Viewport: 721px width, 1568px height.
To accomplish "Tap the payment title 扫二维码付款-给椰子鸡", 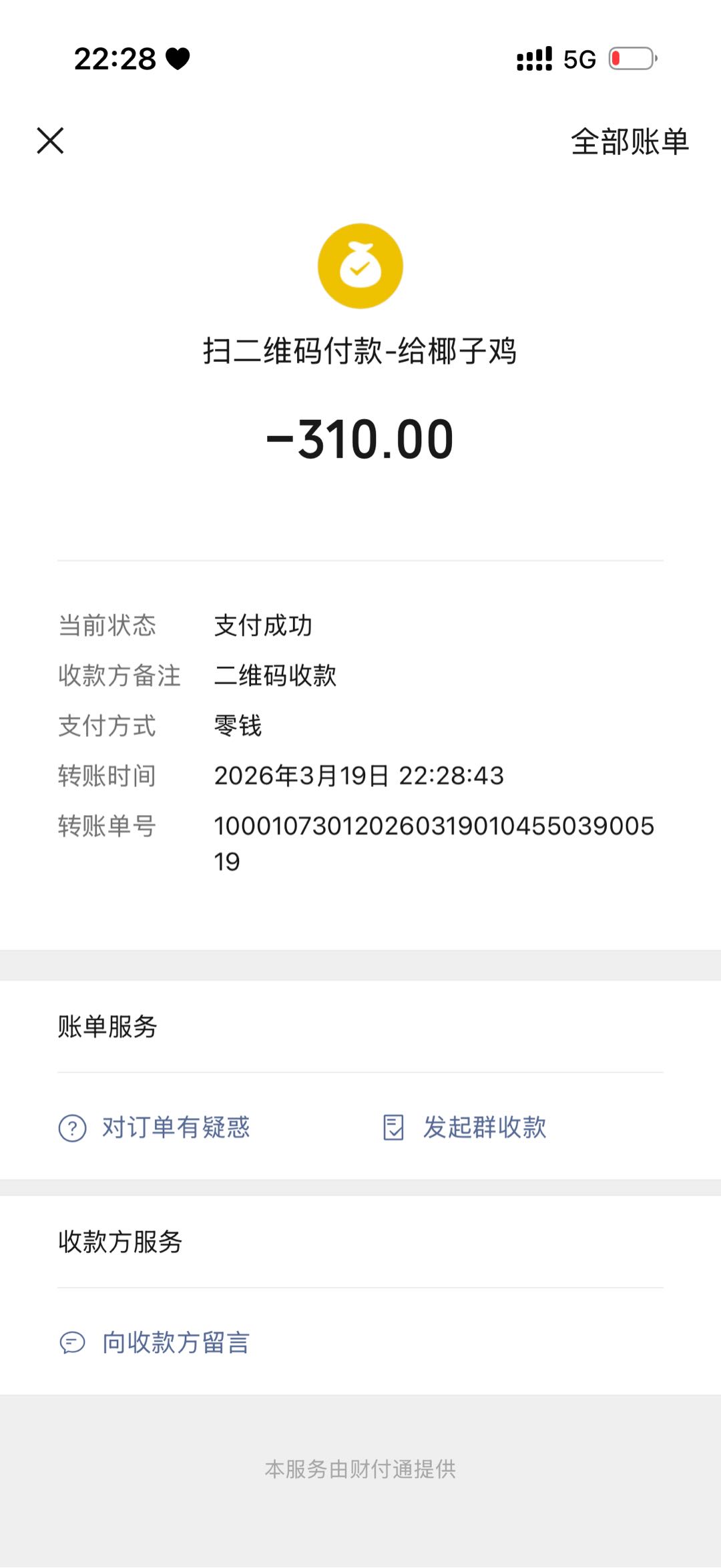I will click(360, 352).
